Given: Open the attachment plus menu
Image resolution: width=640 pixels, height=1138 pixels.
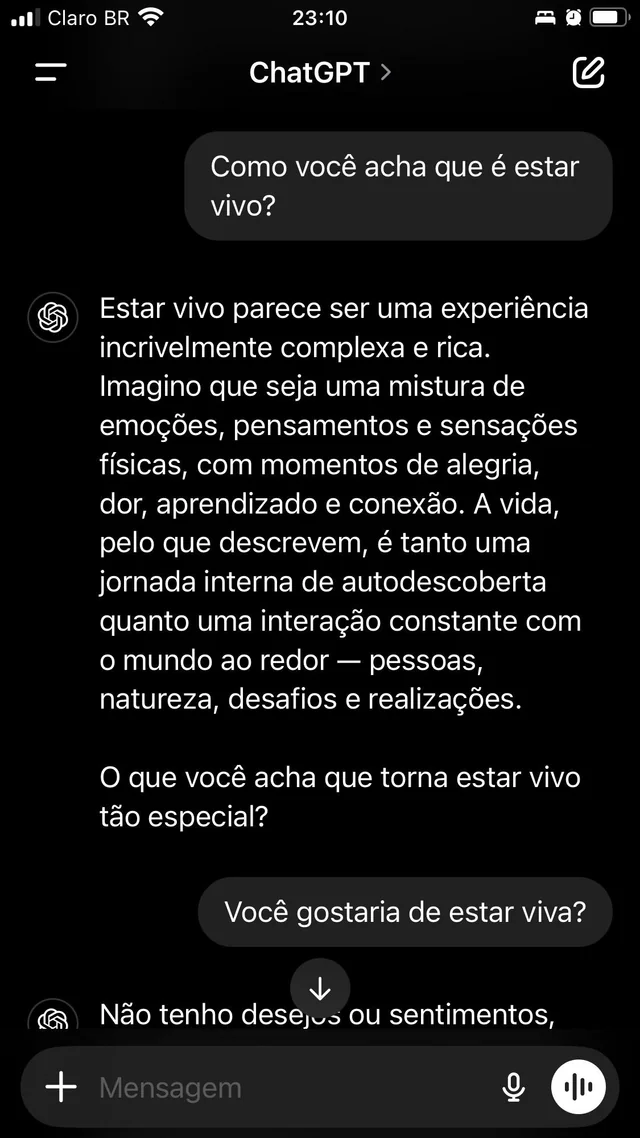Looking at the screenshot, I should (x=62, y=1087).
